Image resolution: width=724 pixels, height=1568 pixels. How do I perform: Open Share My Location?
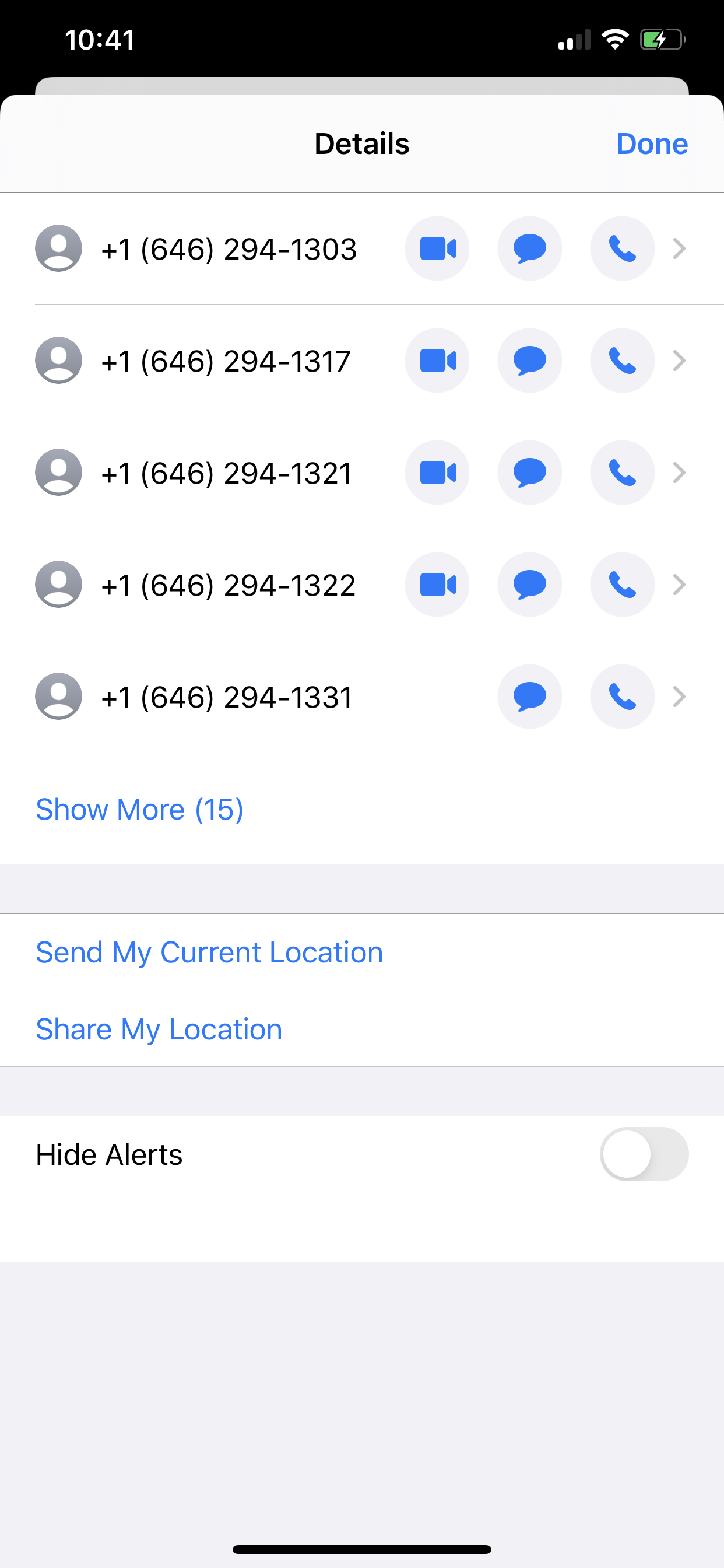159,1030
